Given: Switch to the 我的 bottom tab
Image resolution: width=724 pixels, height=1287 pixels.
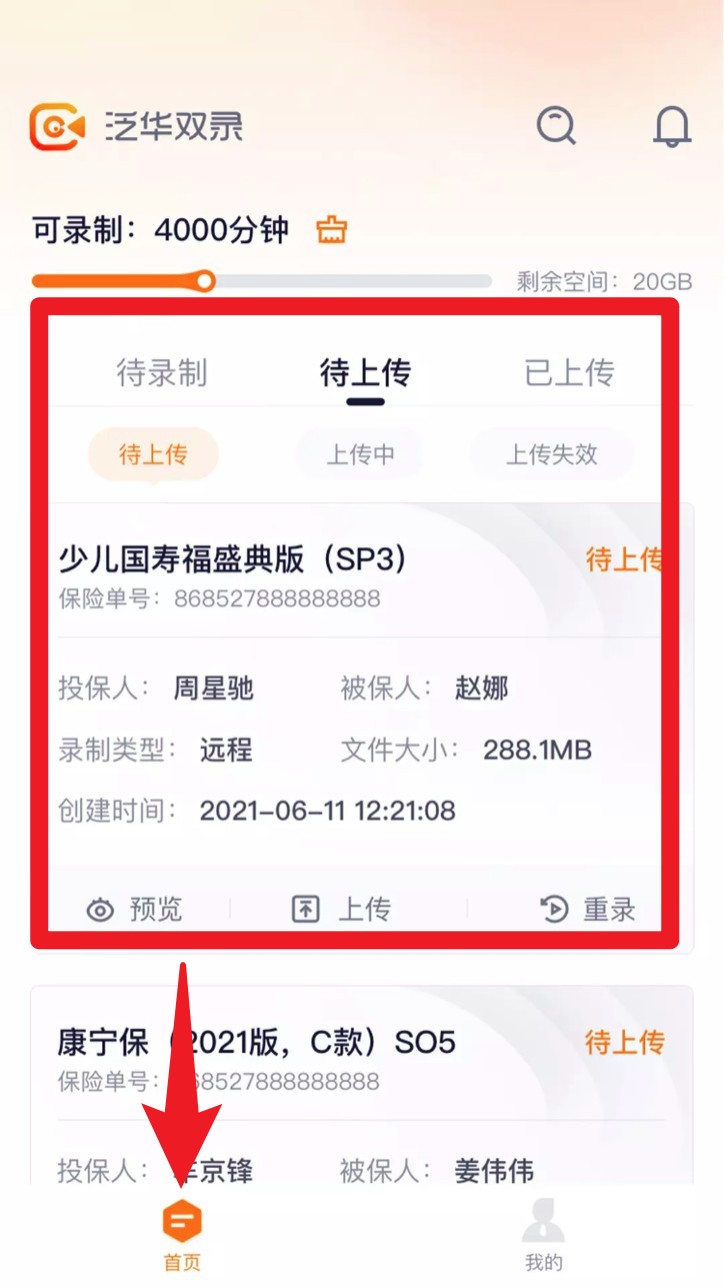Looking at the screenshot, I should click(x=543, y=1237).
